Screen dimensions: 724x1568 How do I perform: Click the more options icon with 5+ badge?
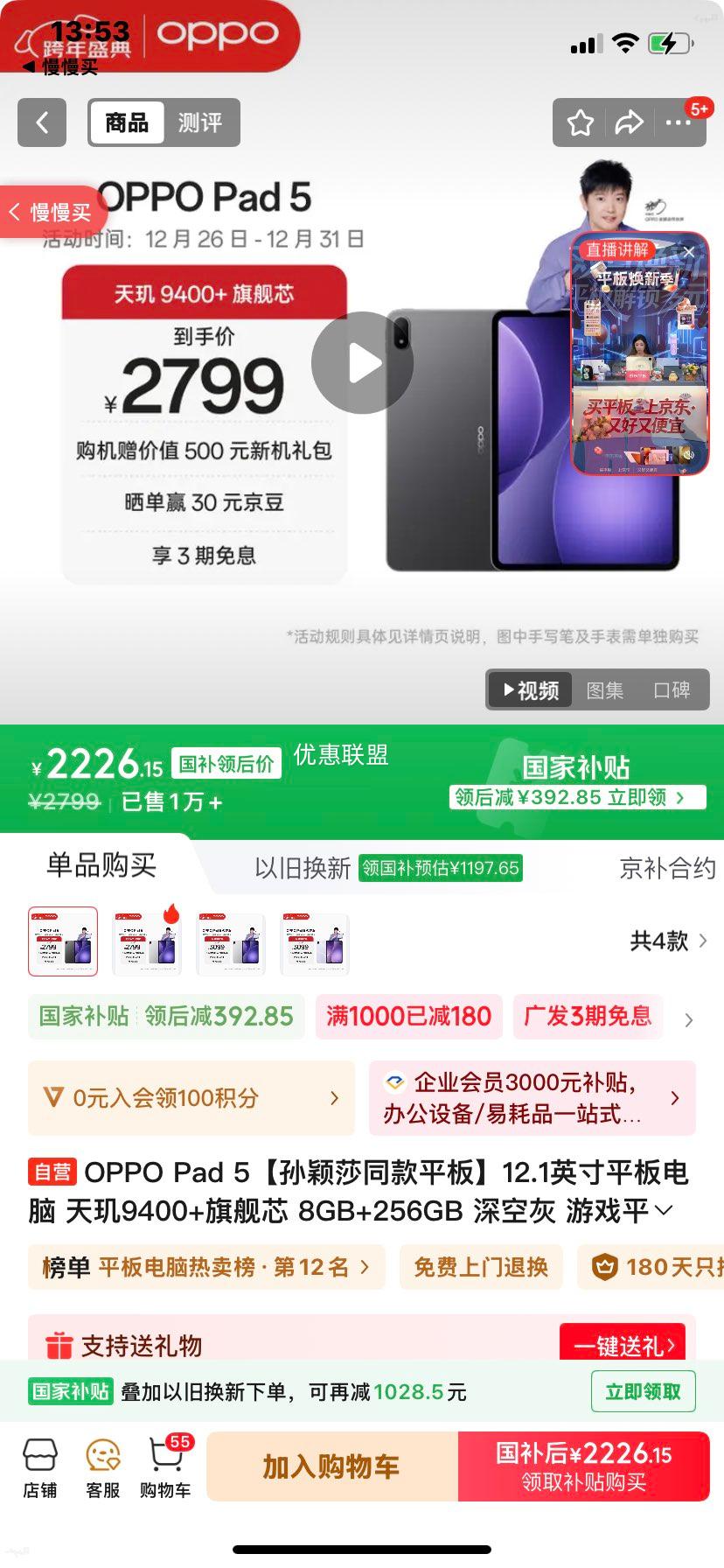679,122
